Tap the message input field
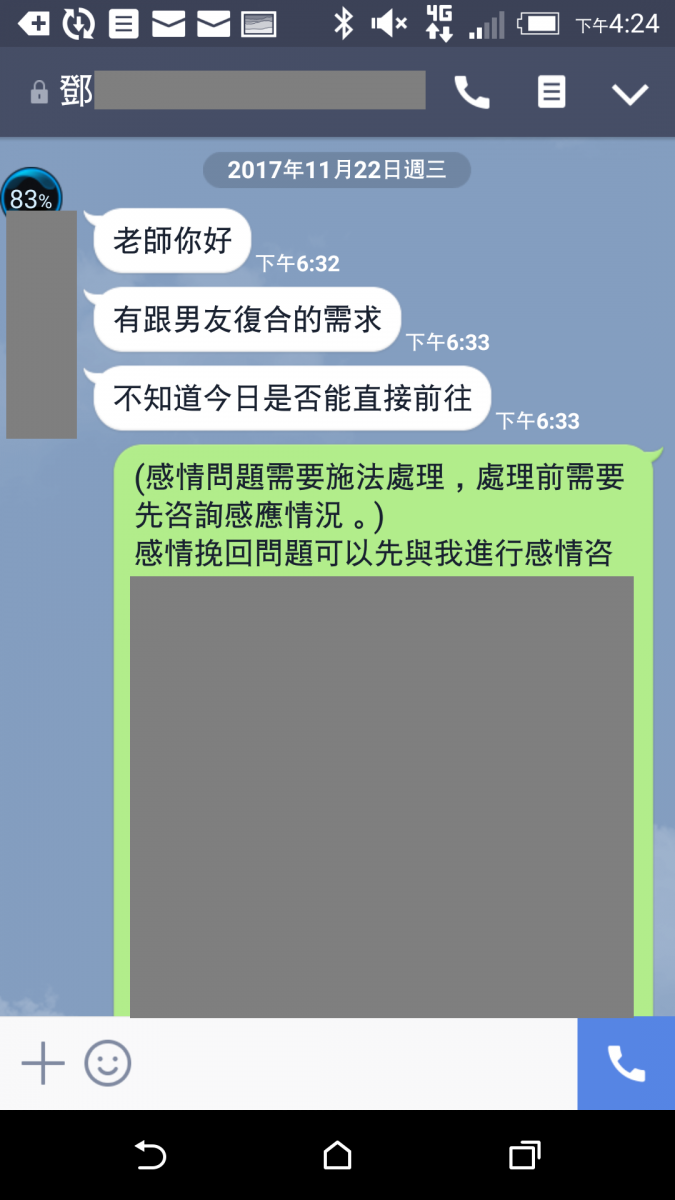 point(350,1063)
